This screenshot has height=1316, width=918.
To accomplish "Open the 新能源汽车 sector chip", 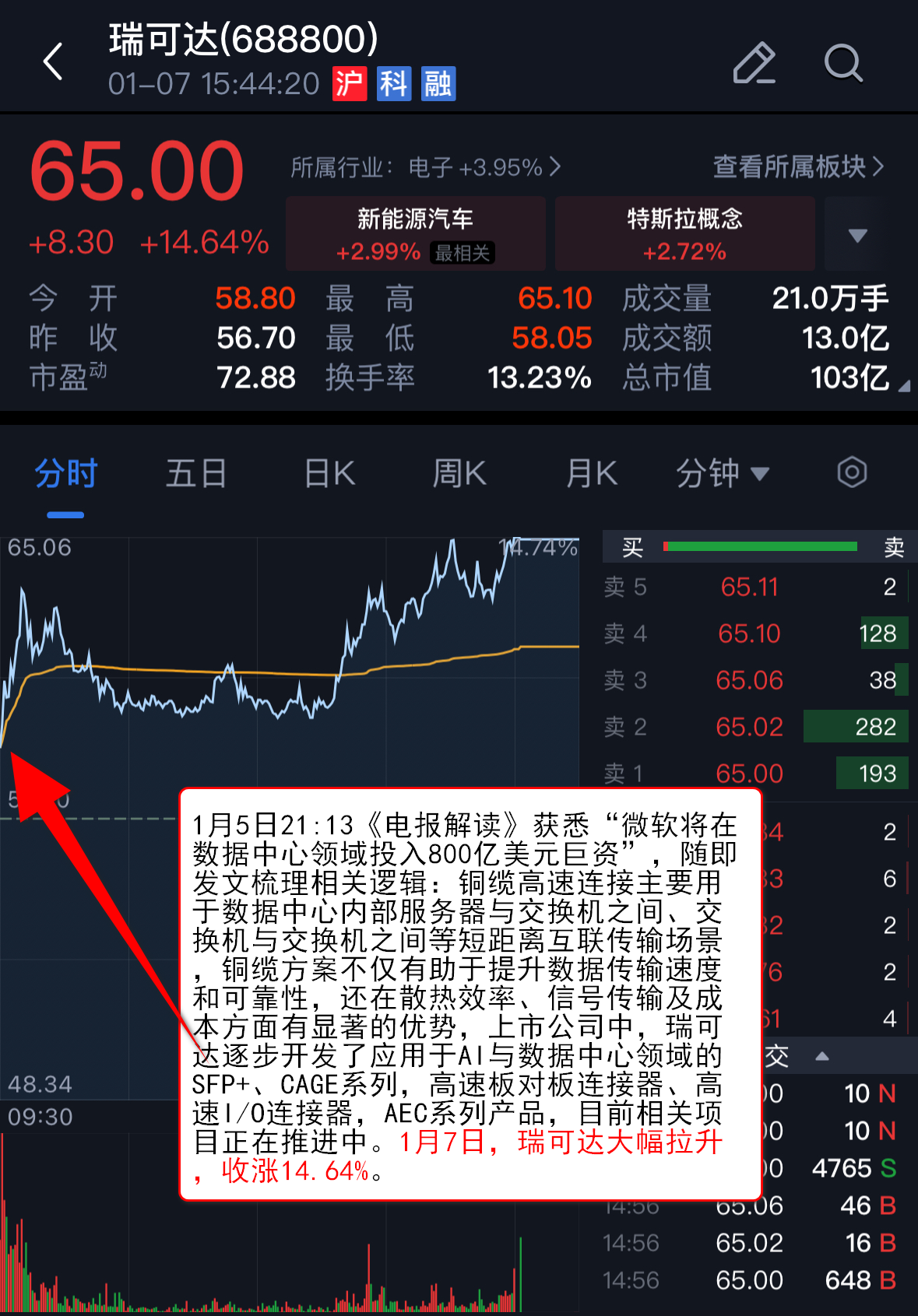I will [415, 233].
